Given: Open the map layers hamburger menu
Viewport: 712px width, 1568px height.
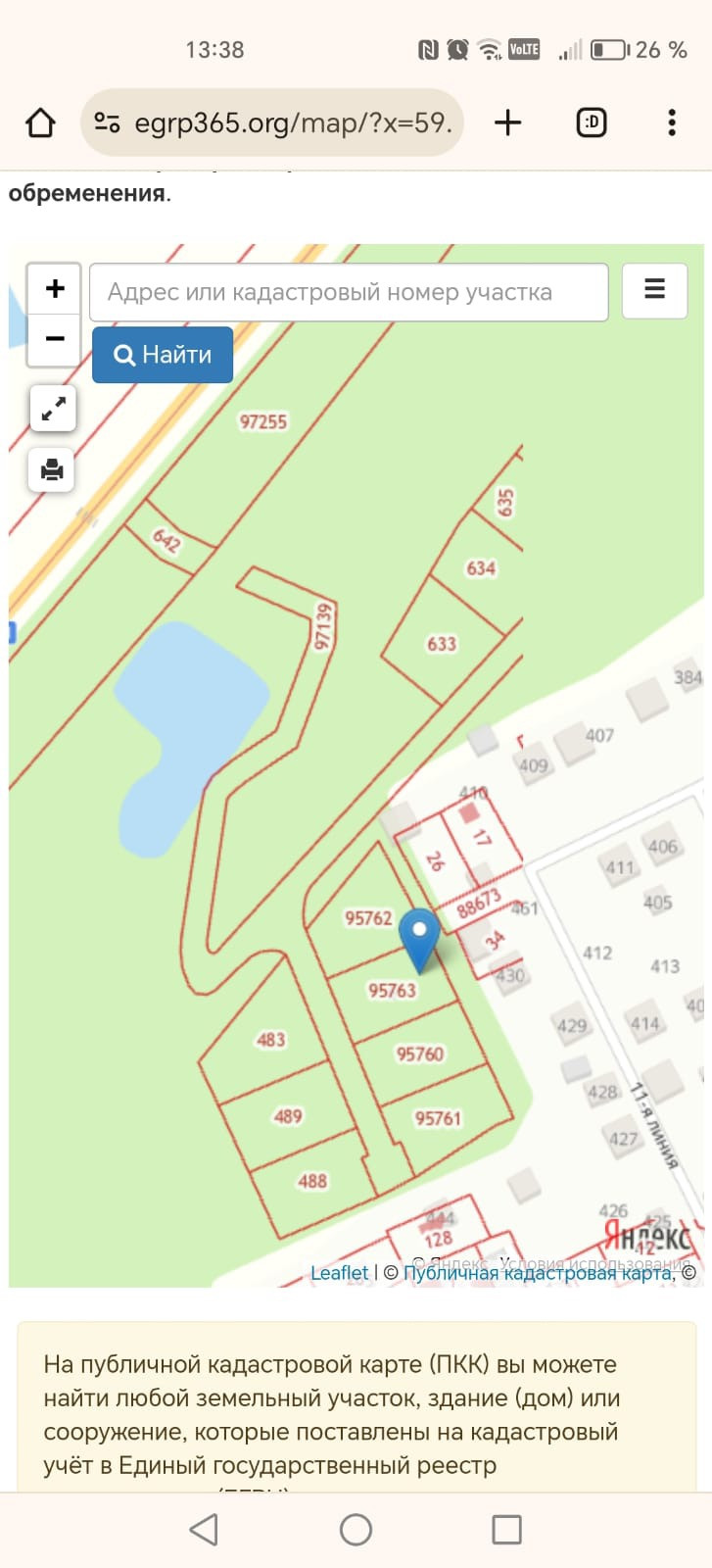Looking at the screenshot, I should coord(654,289).
